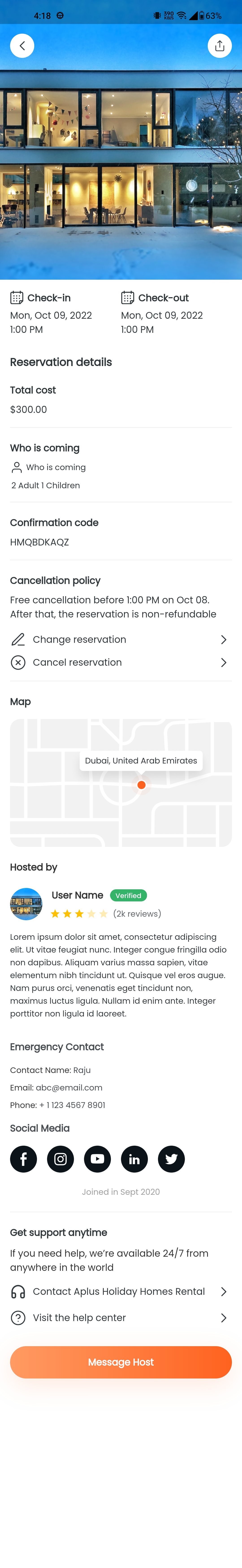The width and height of the screenshot is (242, 1568).
Task: View the host's profile picture
Action: click(x=26, y=904)
